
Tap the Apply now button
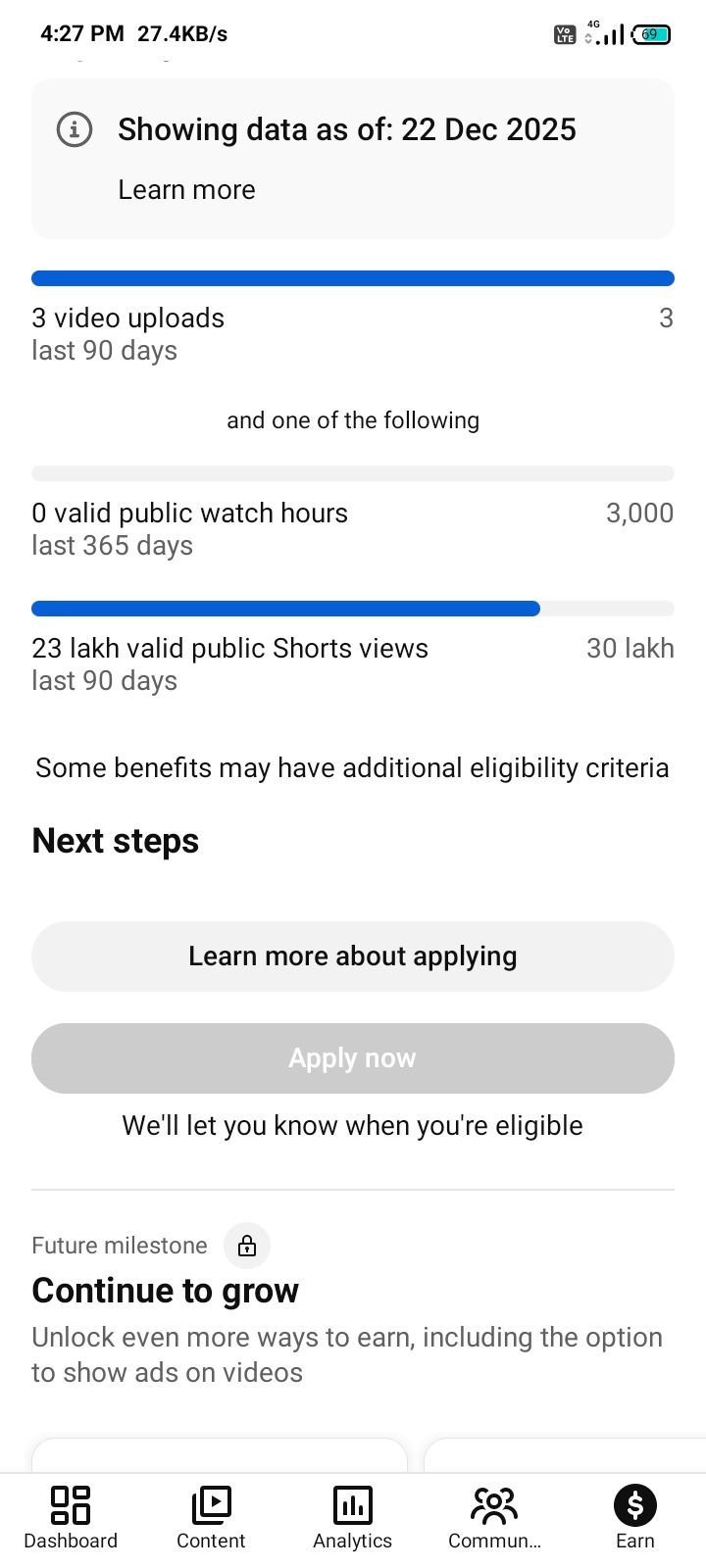(353, 1058)
